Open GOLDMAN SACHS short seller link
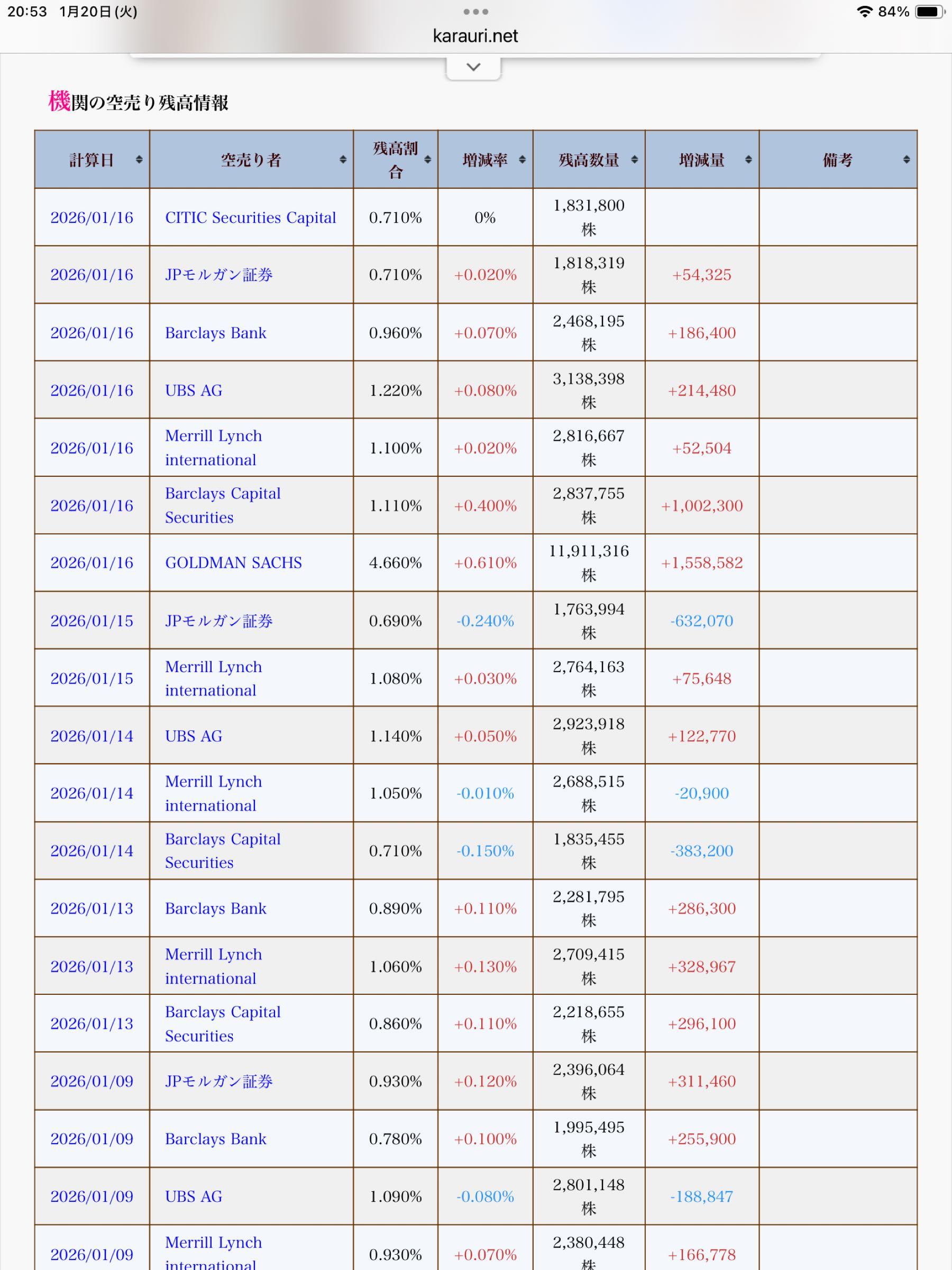The width and height of the screenshot is (952, 1270). [x=233, y=563]
